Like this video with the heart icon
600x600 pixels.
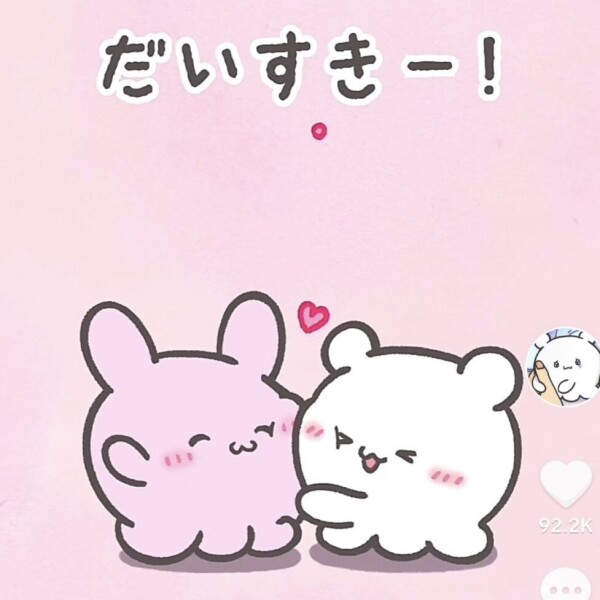[x=566, y=484]
